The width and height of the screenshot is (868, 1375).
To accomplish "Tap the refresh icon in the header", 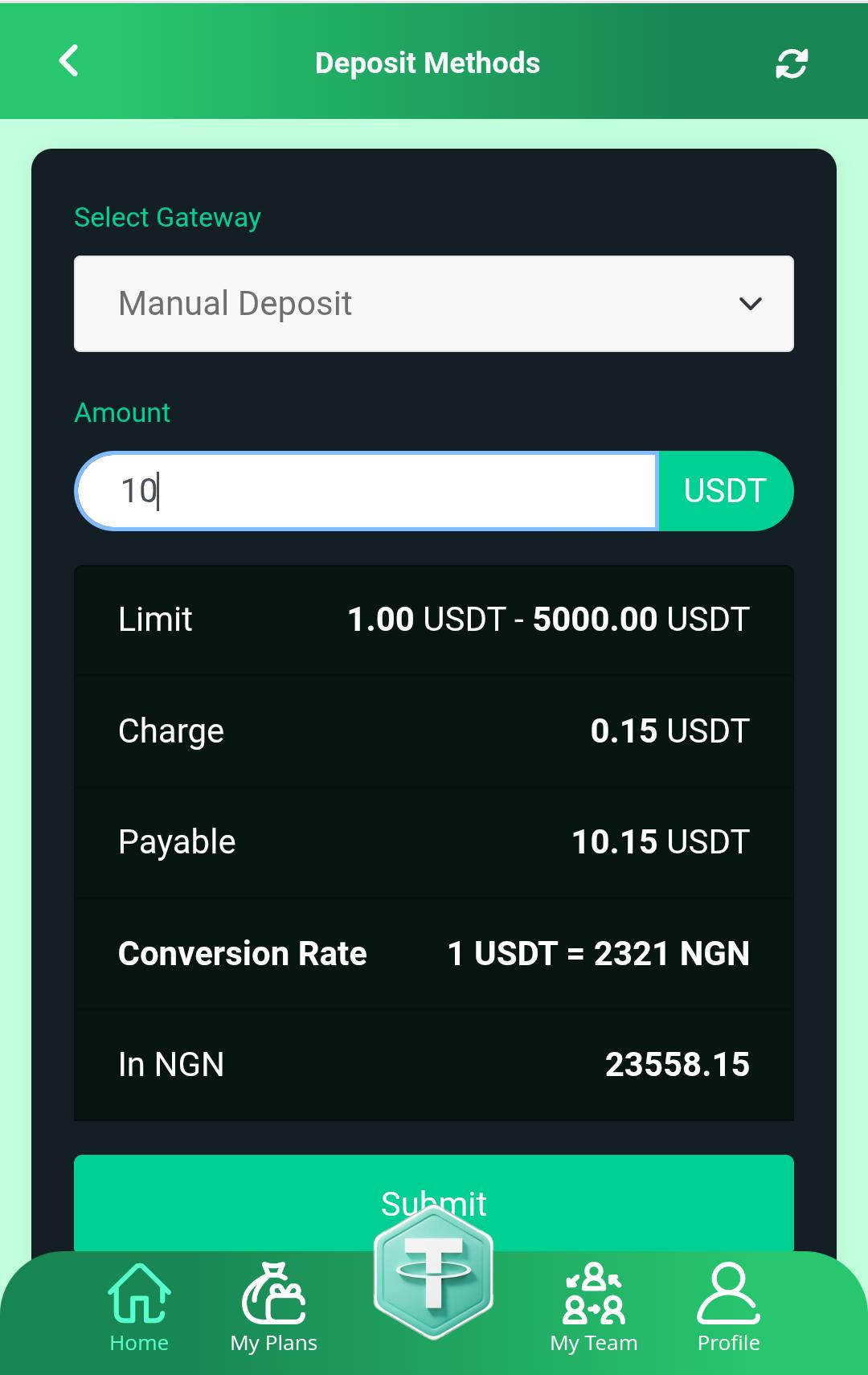I will point(792,61).
